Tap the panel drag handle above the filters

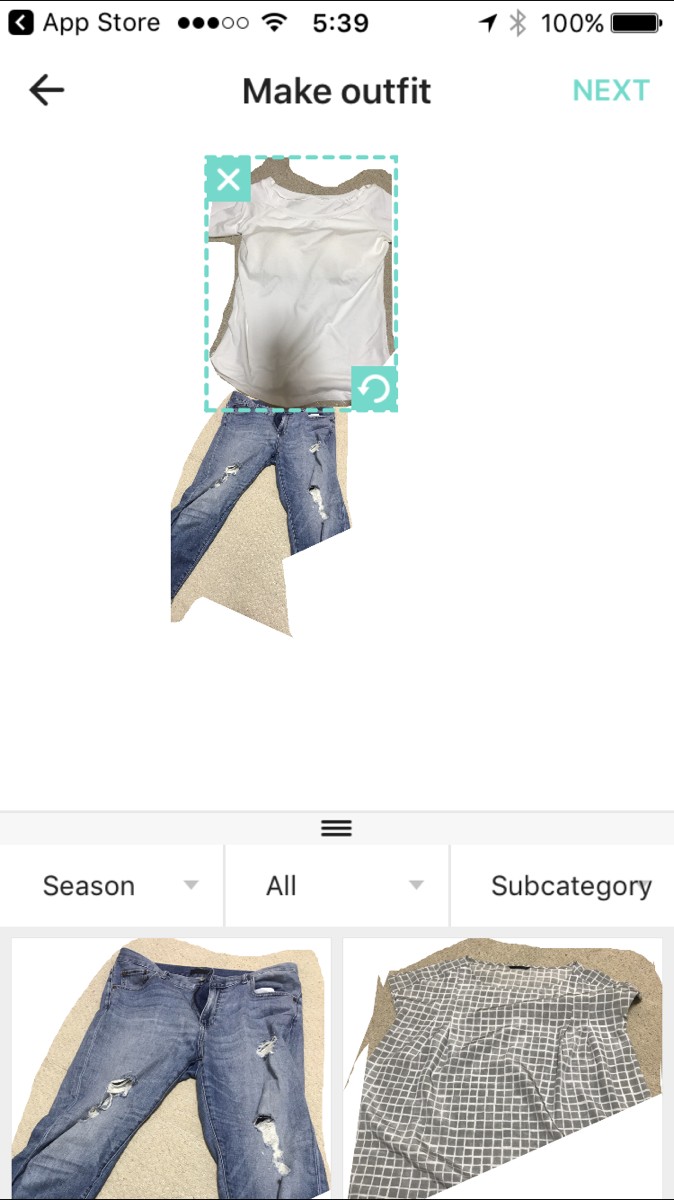[x=336, y=828]
